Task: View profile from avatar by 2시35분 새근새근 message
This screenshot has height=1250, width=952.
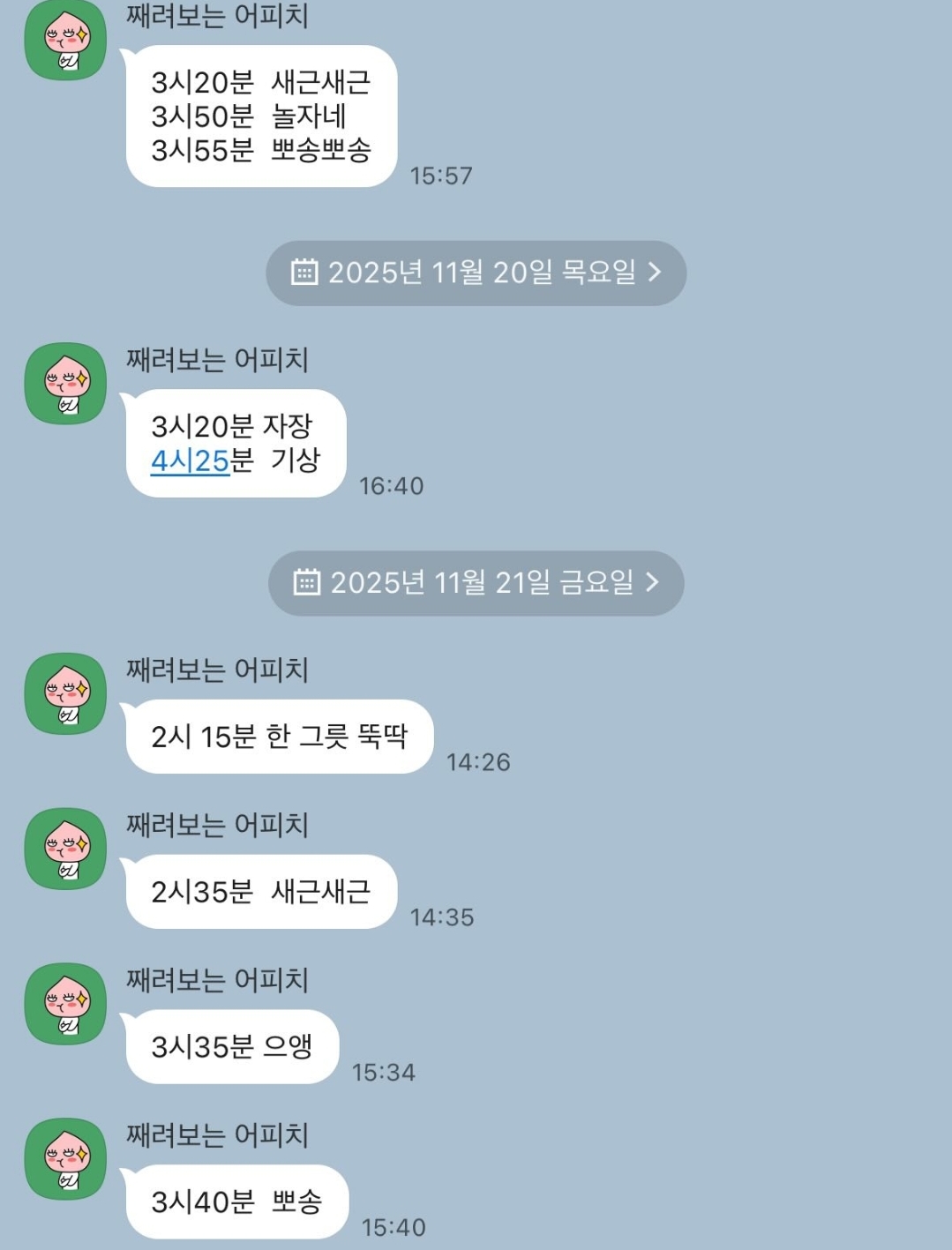Action: (x=65, y=849)
